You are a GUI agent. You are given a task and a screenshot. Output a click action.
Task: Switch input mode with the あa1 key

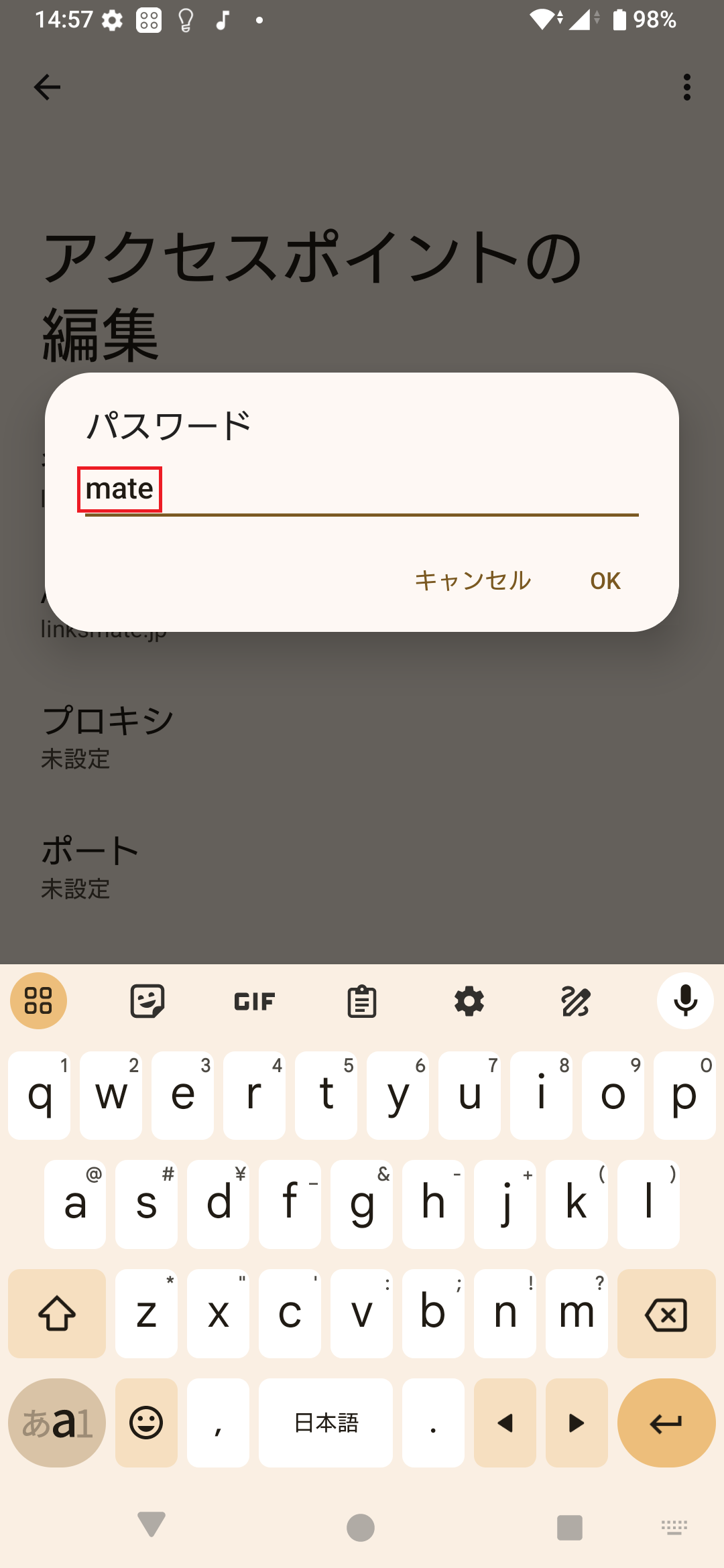56,1423
